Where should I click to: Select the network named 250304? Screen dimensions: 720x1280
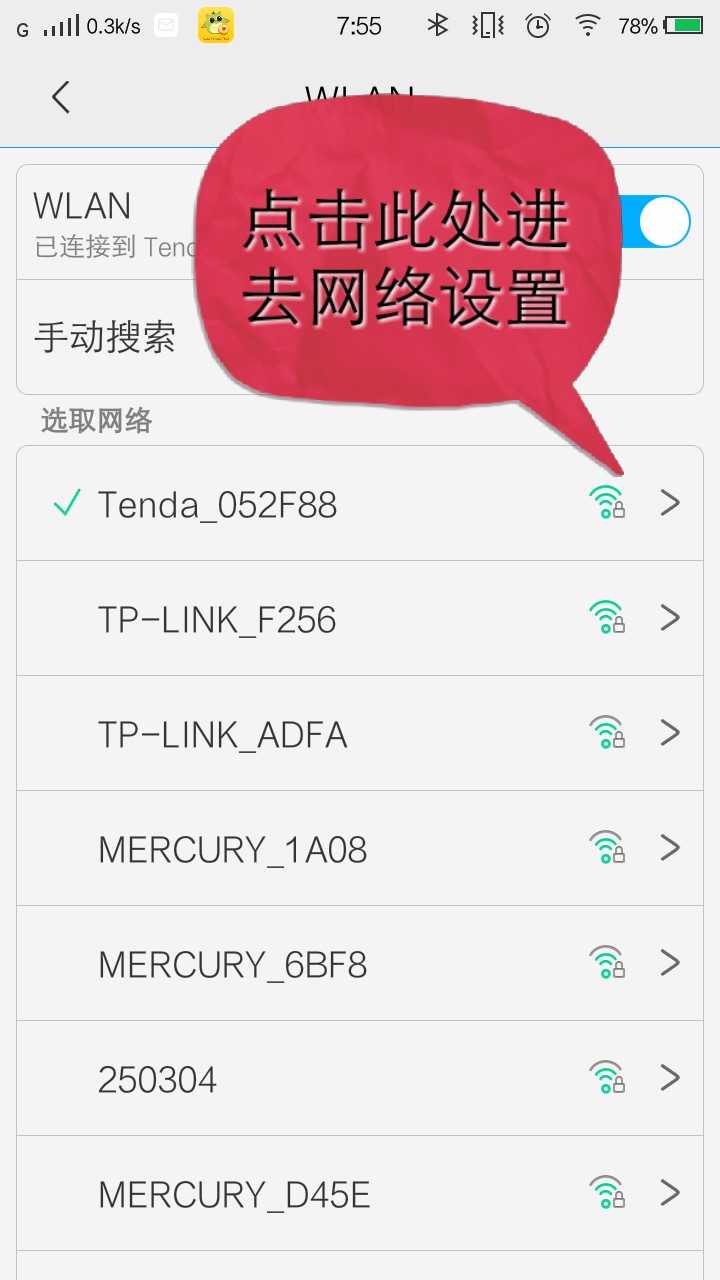[x=157, y=1080]
